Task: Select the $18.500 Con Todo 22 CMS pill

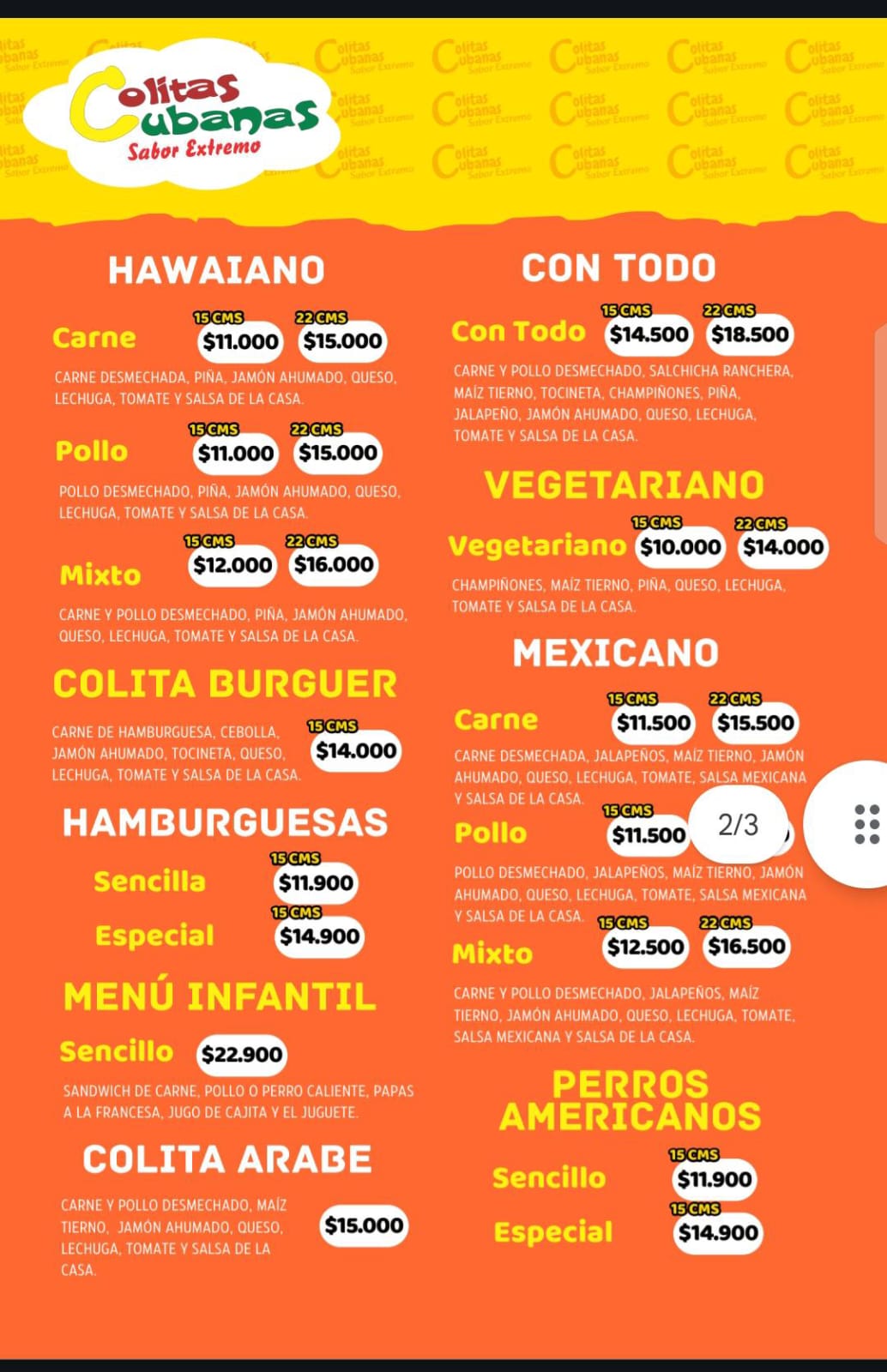Action: [748, 334]
